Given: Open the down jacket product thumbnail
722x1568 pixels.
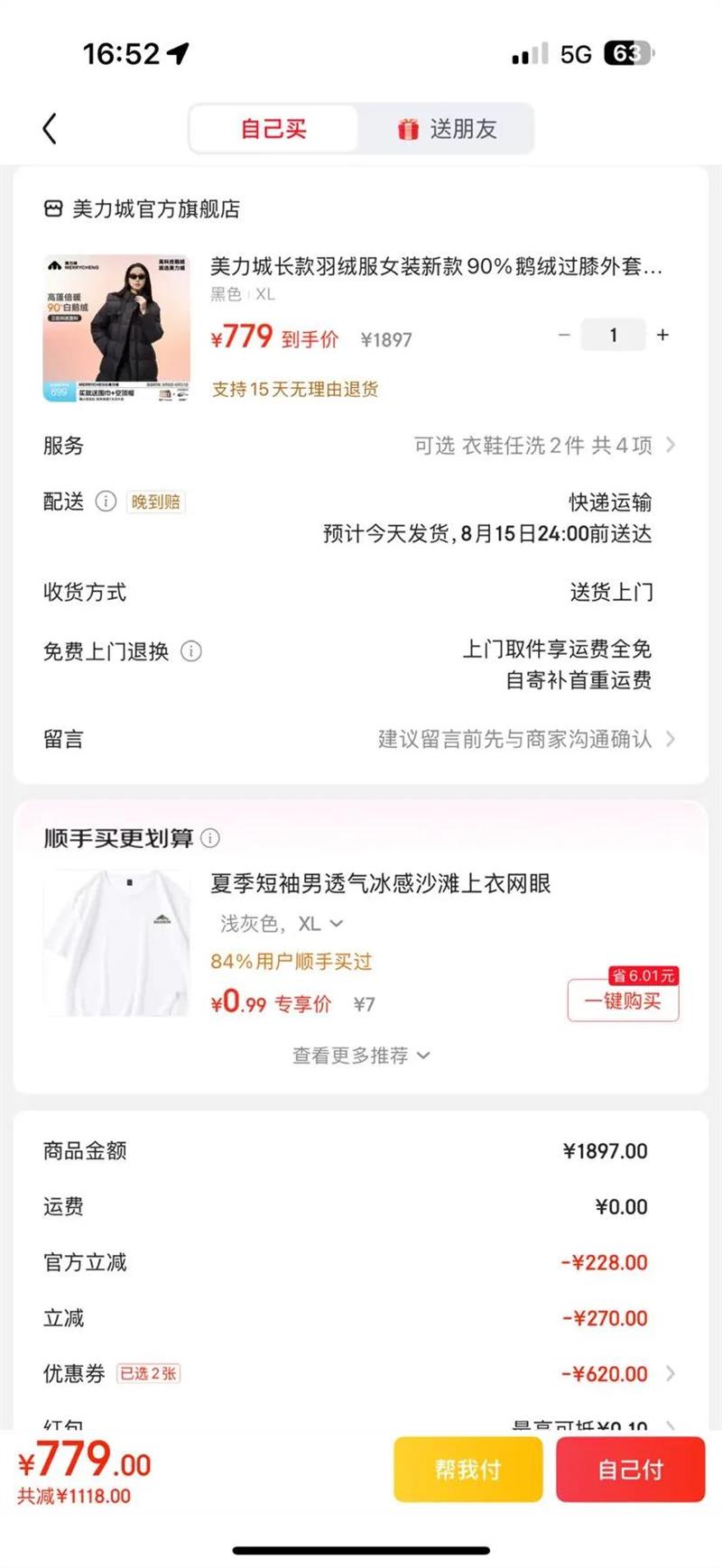Looking at the screenshot, I should click(117, 328).
